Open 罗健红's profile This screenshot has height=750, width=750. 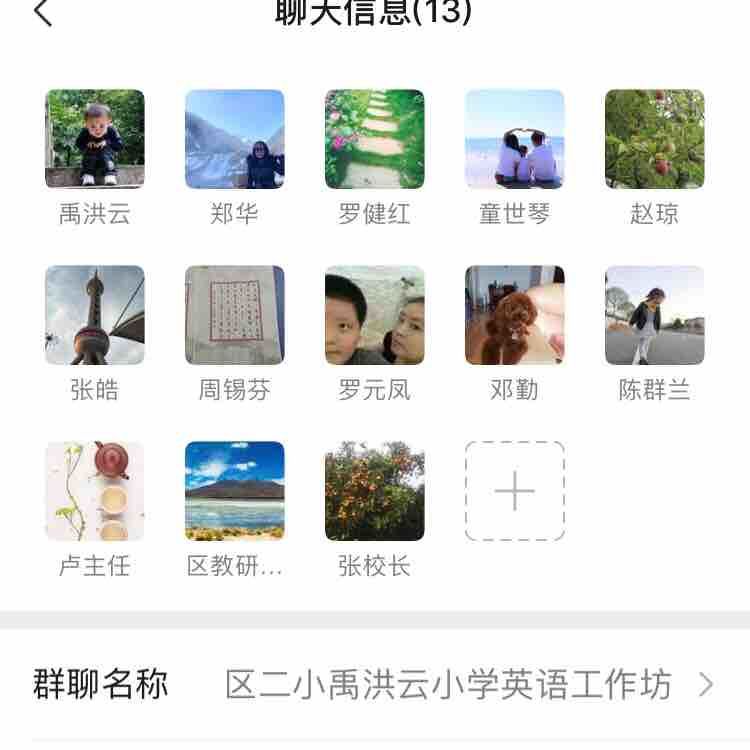click(375, 139)
